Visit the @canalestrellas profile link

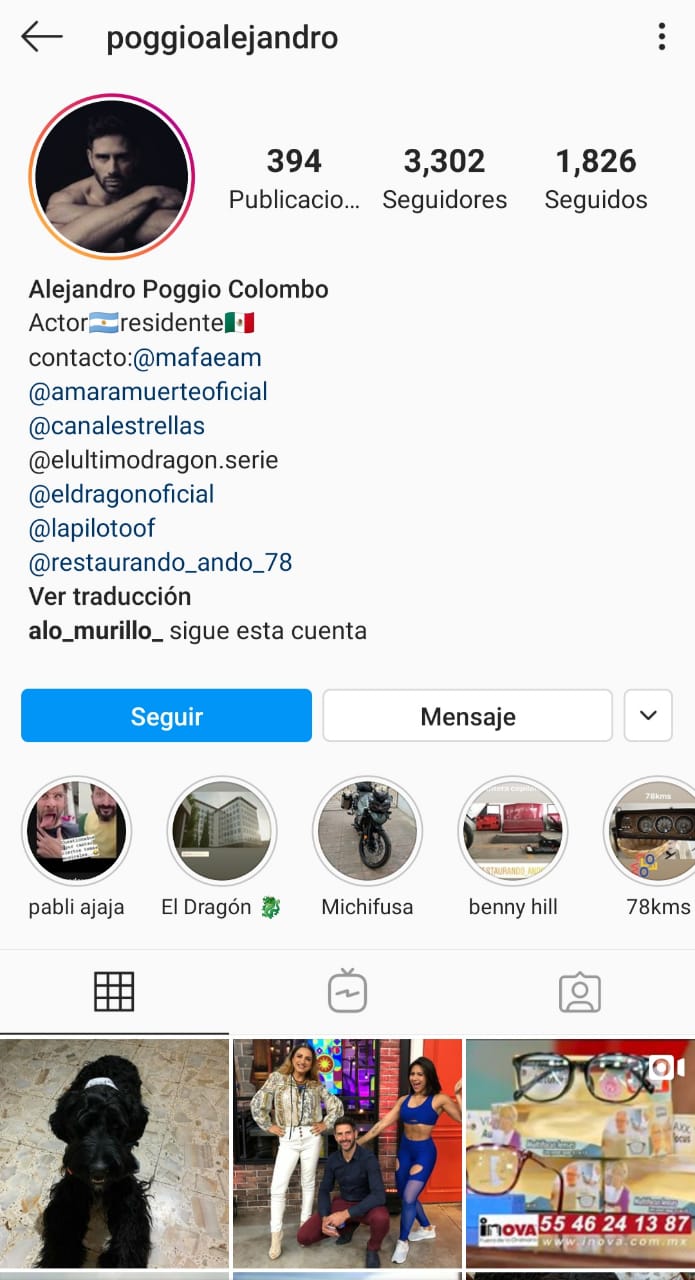pyautogui.click(x=117, y=425)
